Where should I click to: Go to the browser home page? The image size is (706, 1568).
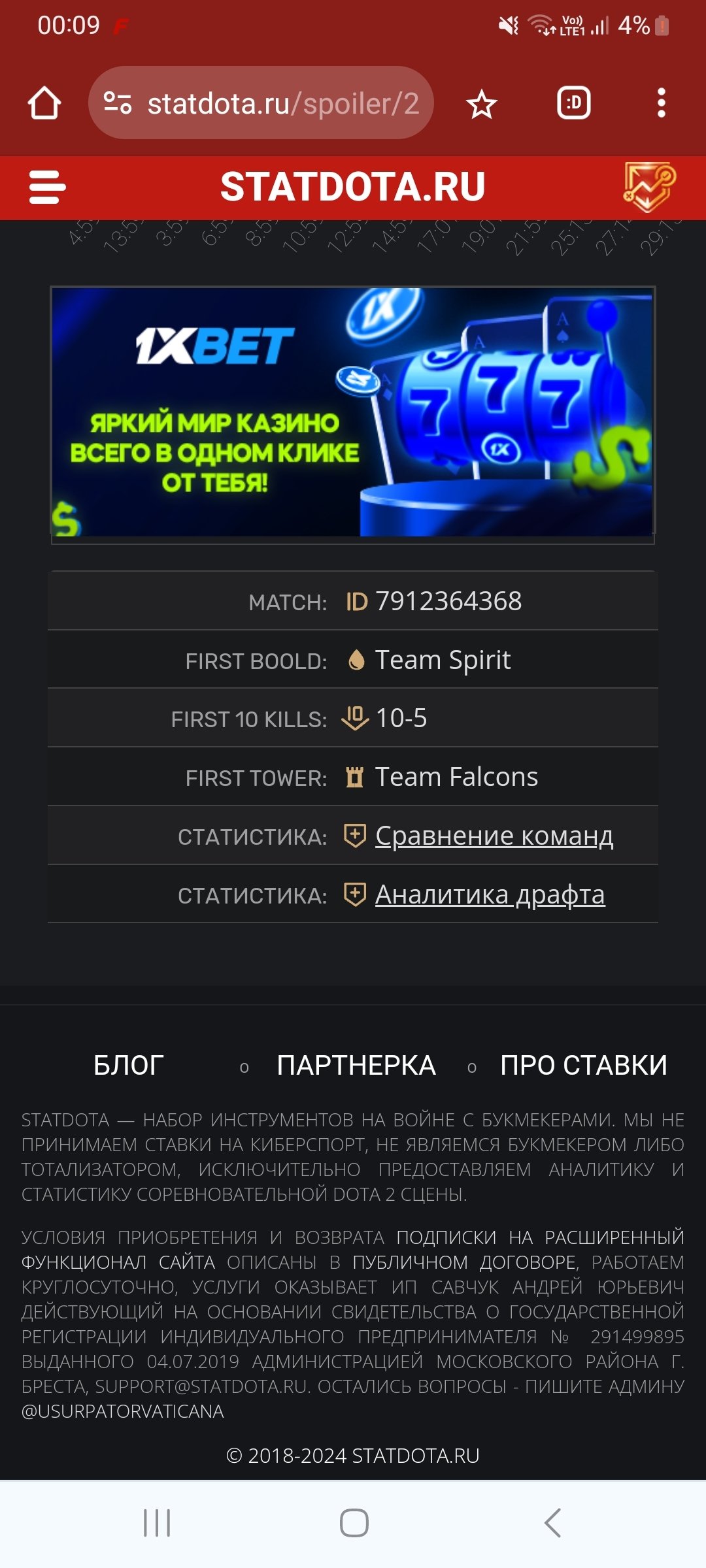[x=44, y=103]
